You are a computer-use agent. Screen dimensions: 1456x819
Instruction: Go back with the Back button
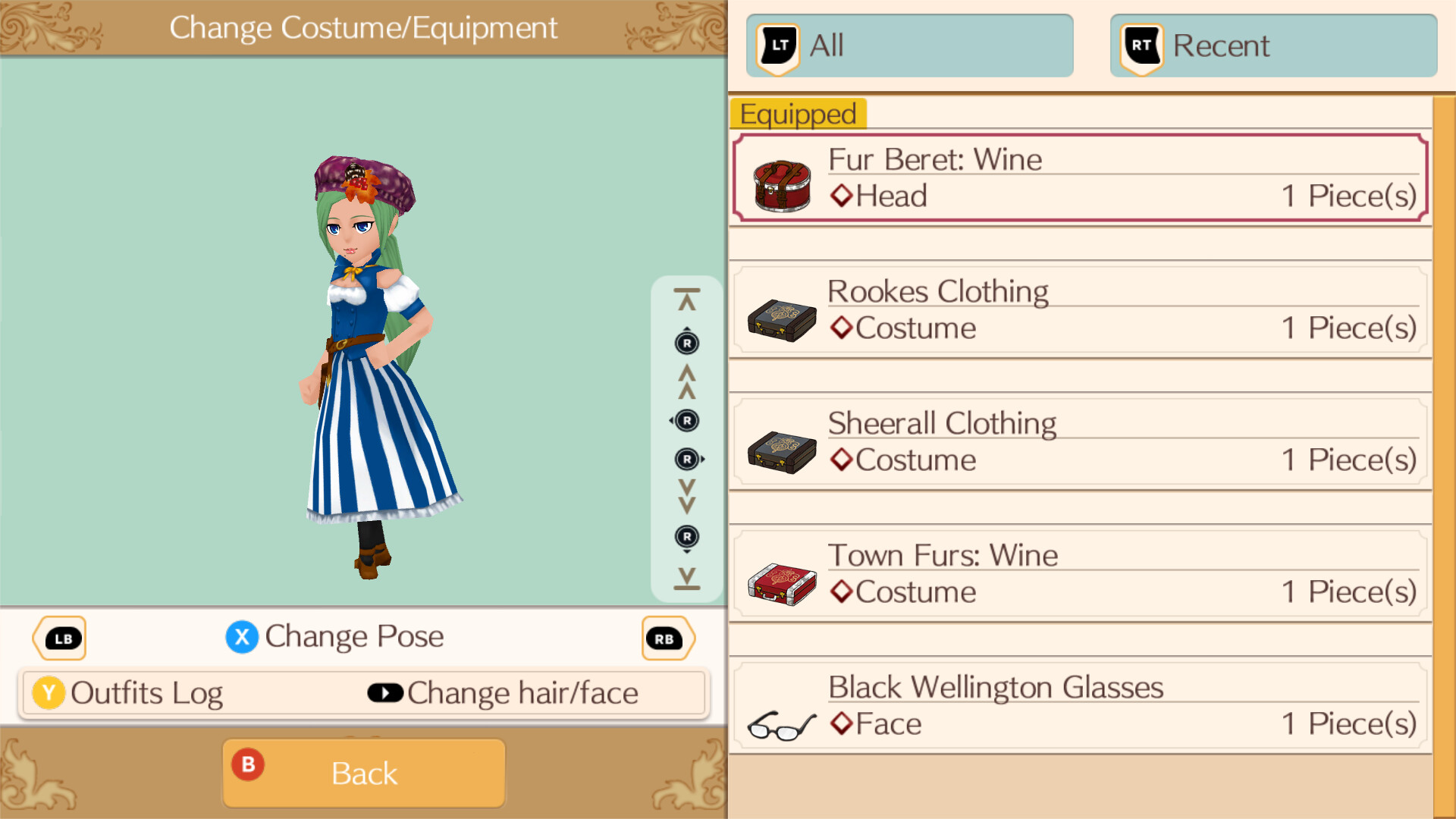[x=364, y=773]
